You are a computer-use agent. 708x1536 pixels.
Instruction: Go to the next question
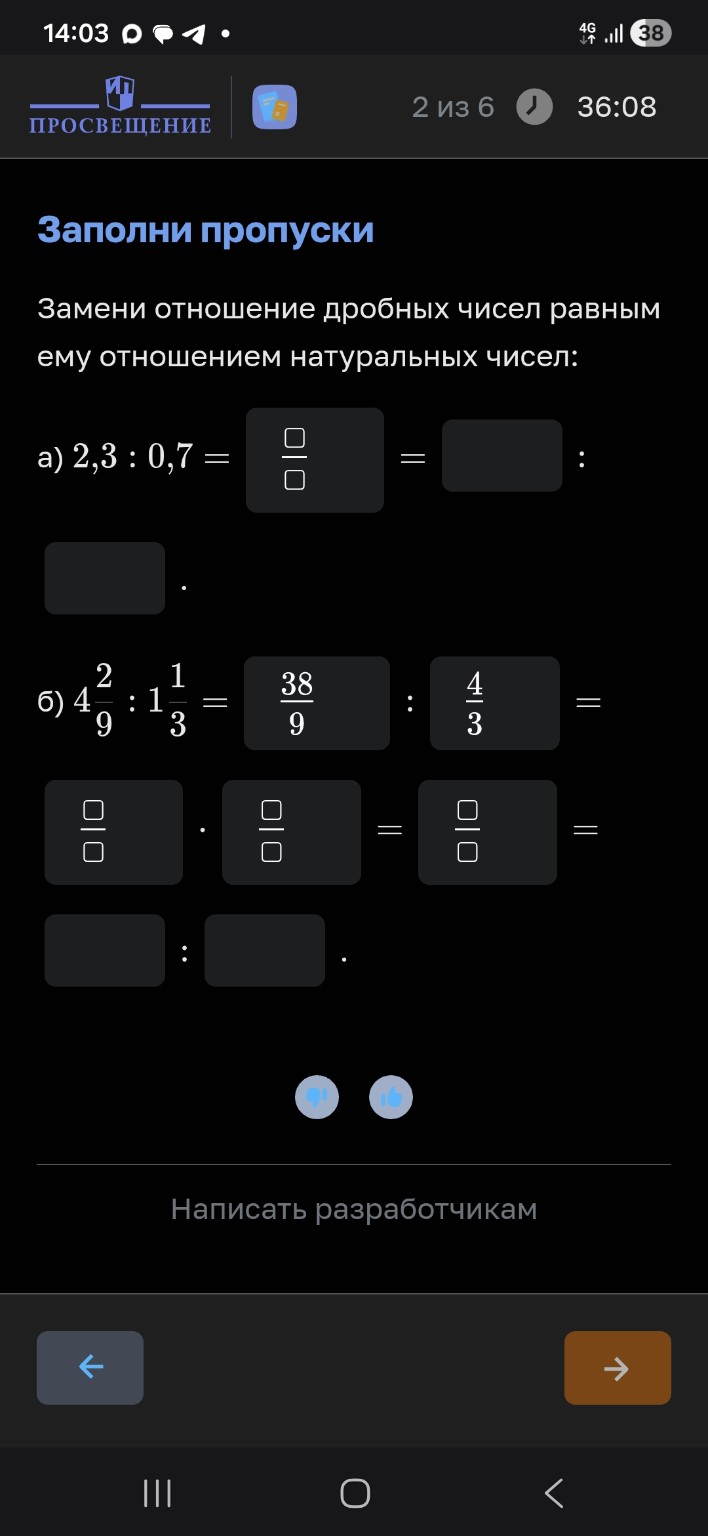click(617, 1367)
